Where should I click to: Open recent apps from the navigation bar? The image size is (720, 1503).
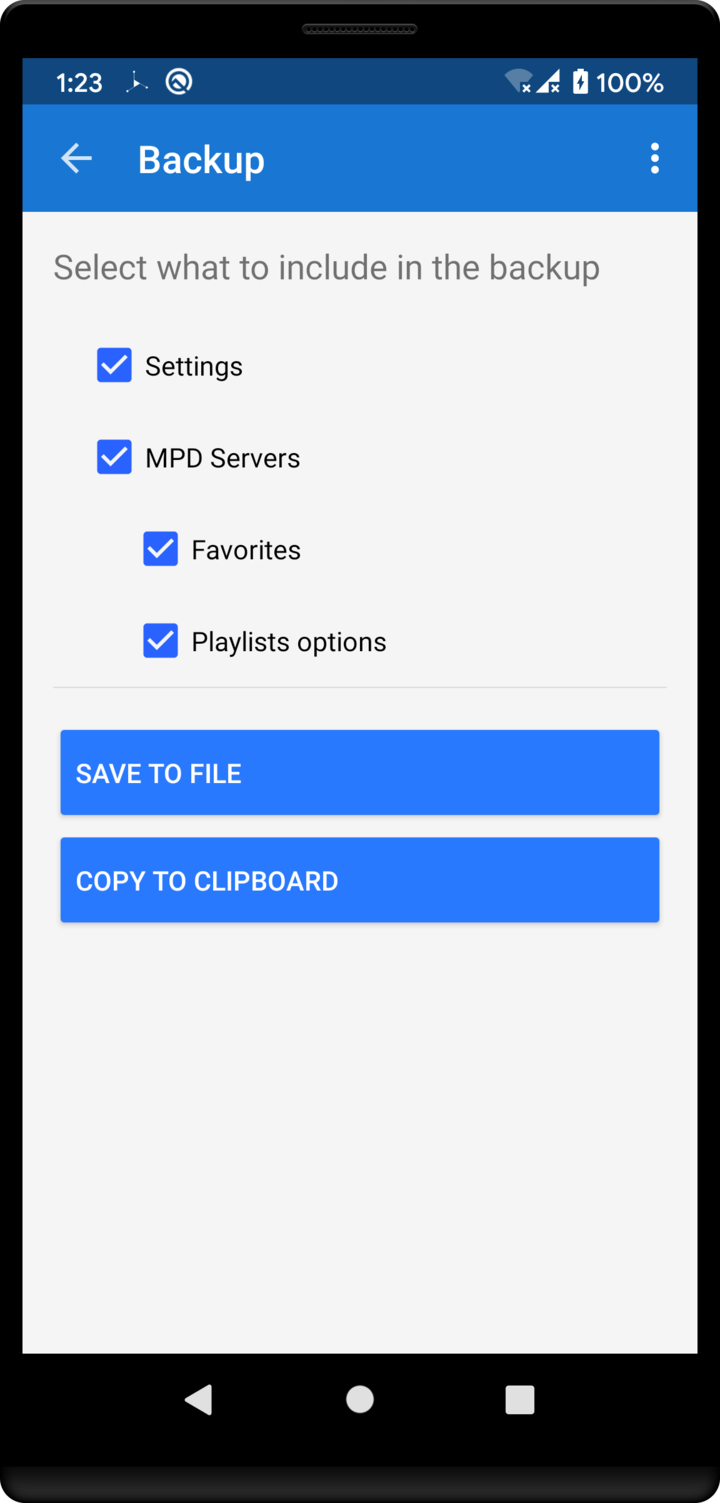click(x=520, y=1399)
